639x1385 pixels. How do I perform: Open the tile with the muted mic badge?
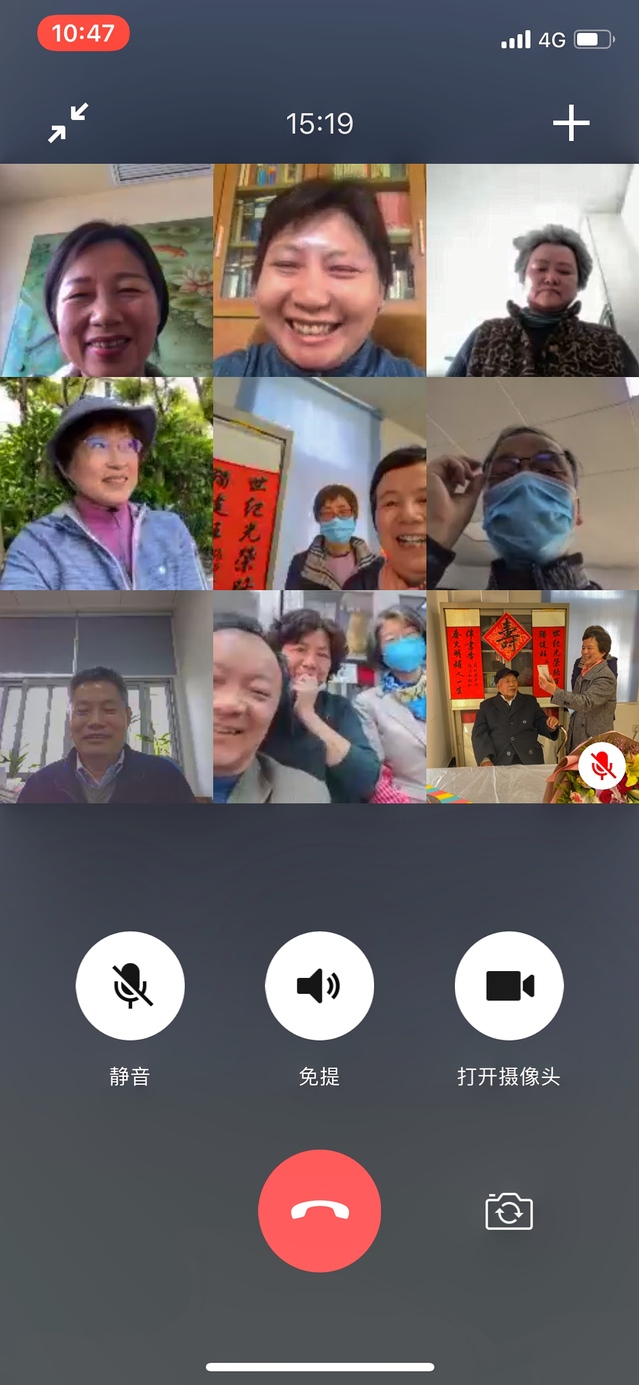tap(532, 697)
